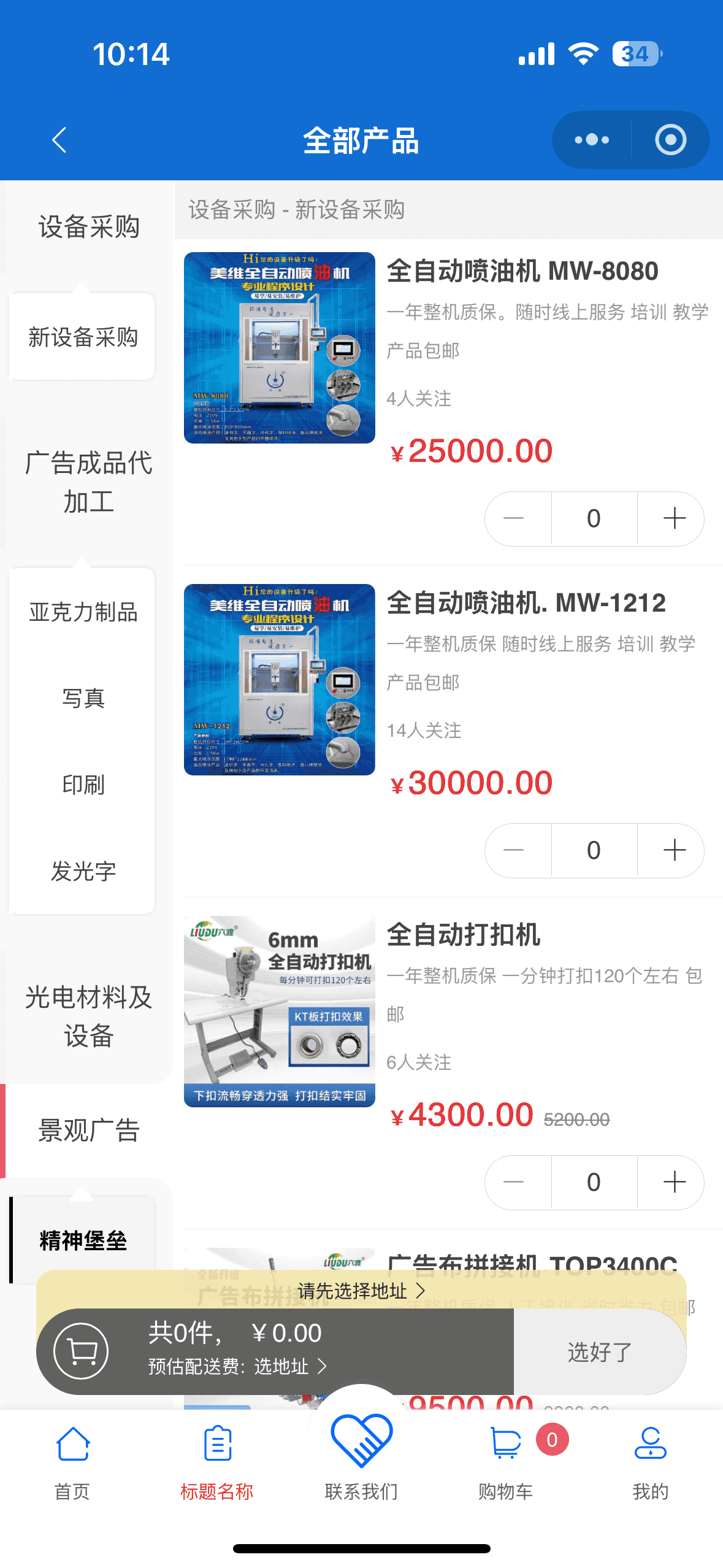The image size is (723, 1568).
Task: Switch to the 购物车 tab
Action: tap(506, 1462)
